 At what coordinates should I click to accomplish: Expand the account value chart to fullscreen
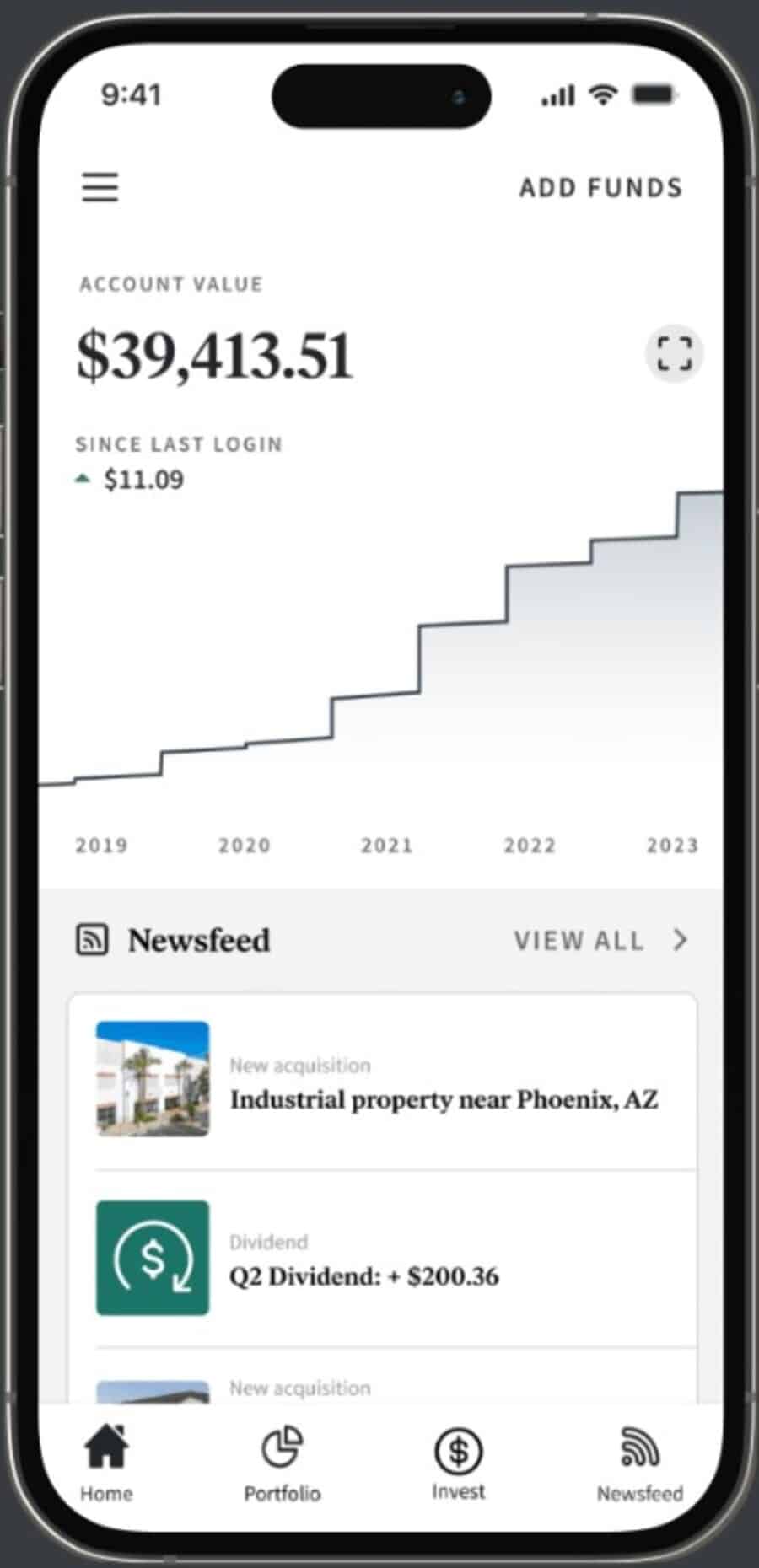(674, 353)
